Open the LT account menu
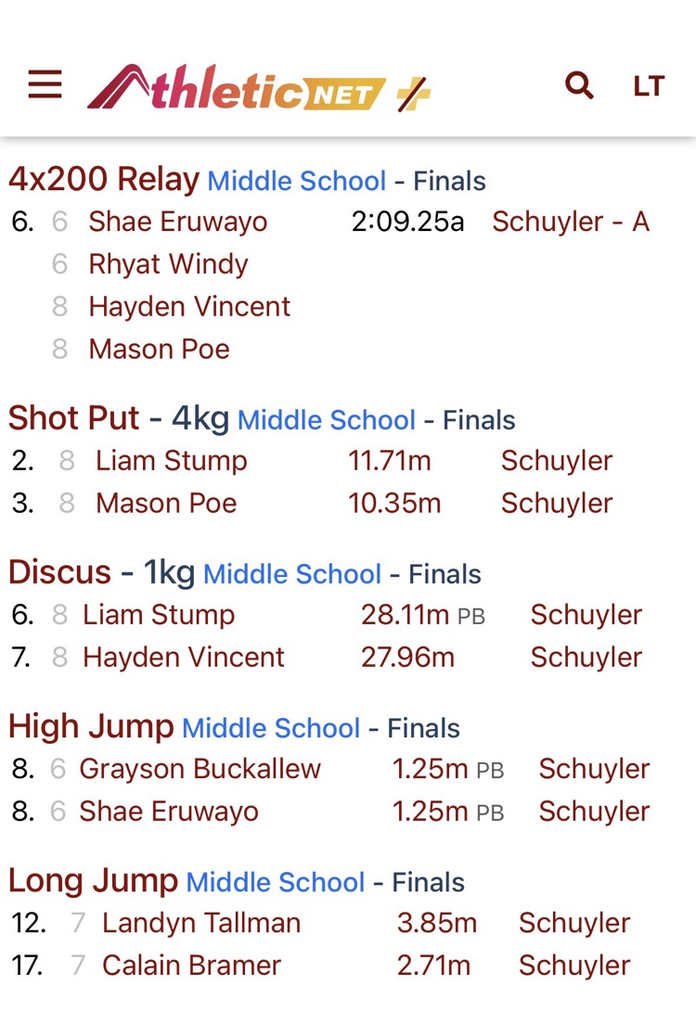696x1024 pixels. click(648, 86)
